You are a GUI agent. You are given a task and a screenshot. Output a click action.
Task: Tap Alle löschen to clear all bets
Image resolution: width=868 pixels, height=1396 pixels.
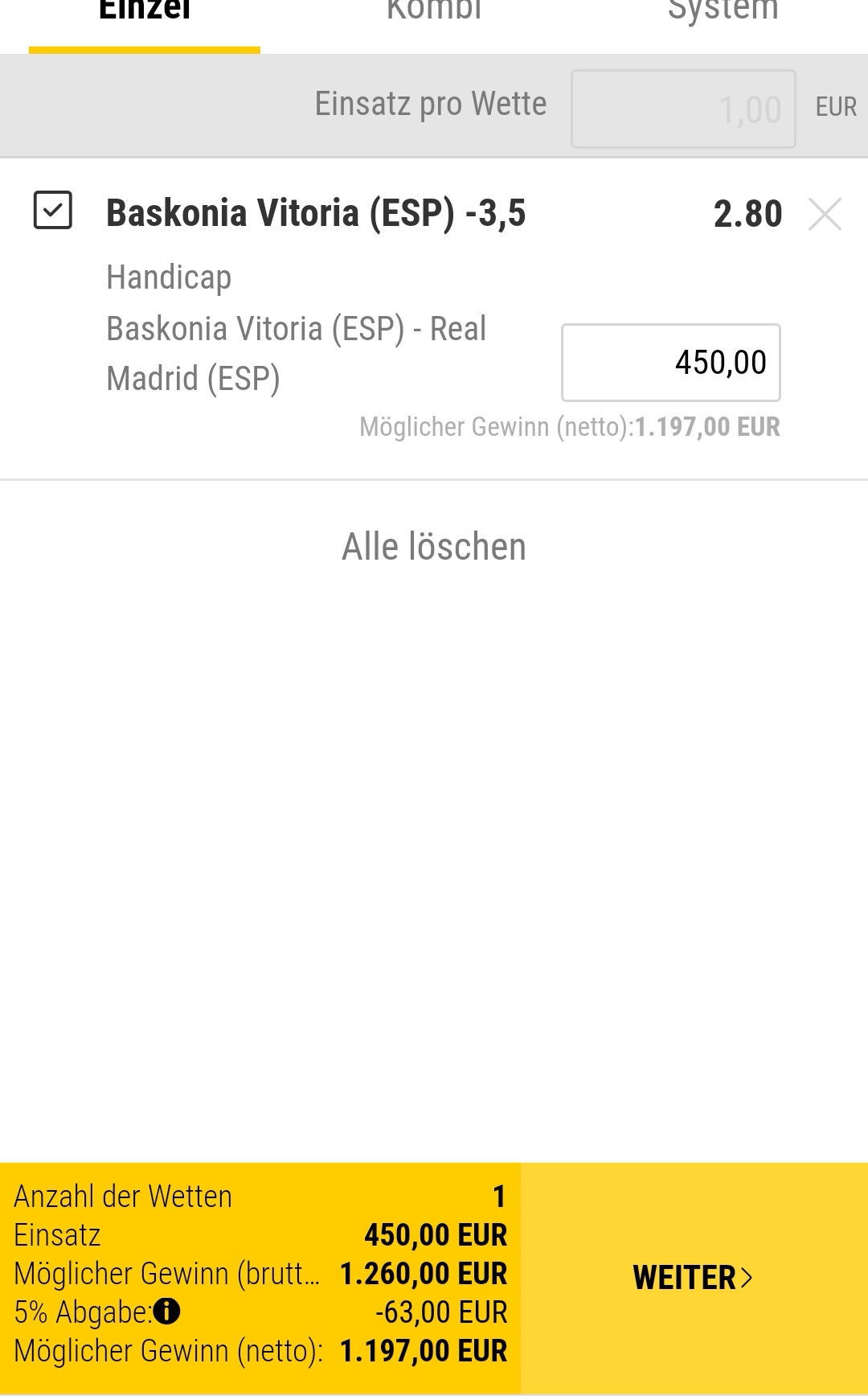point(434,547)
